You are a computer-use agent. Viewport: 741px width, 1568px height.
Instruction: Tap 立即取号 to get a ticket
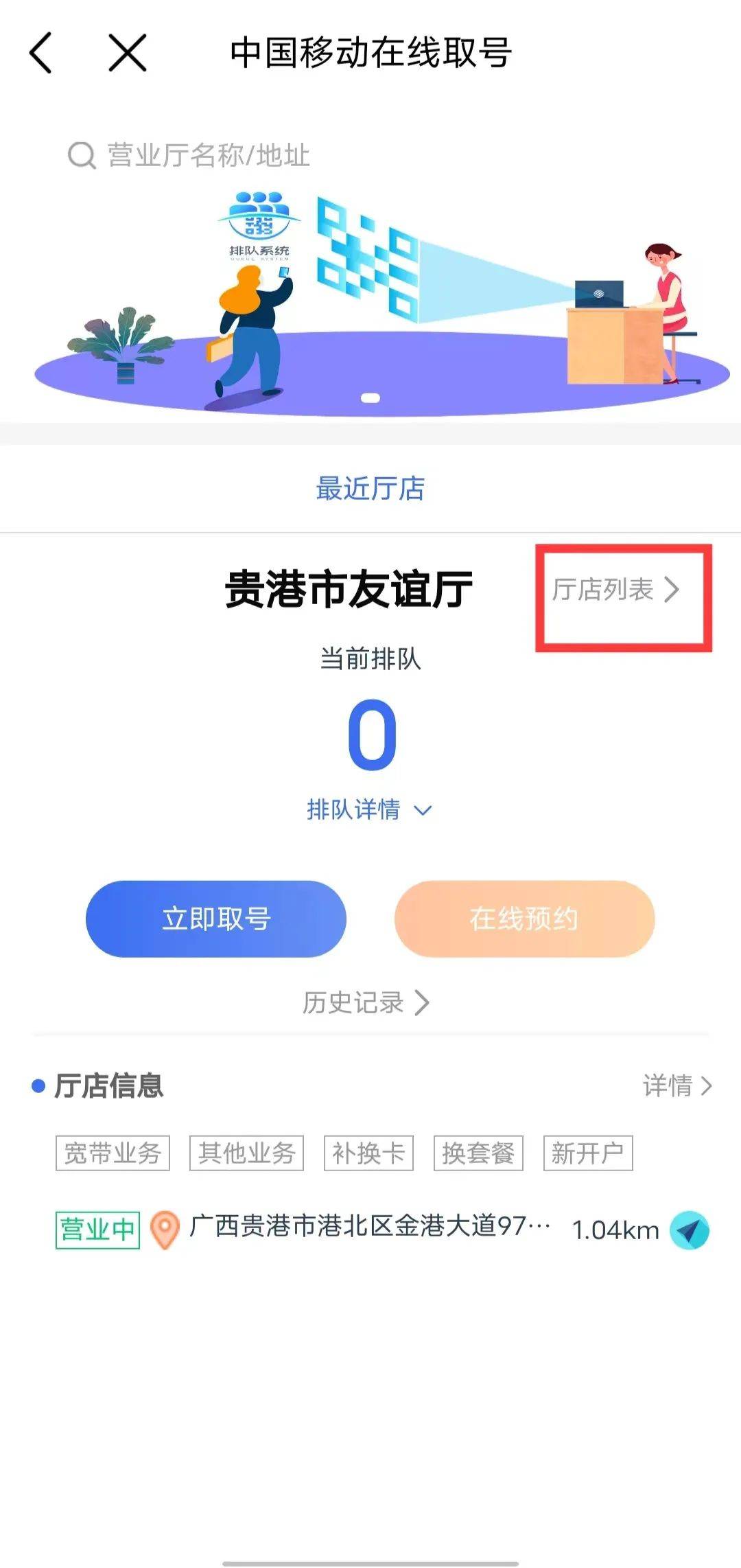click(x=216, y=919)
